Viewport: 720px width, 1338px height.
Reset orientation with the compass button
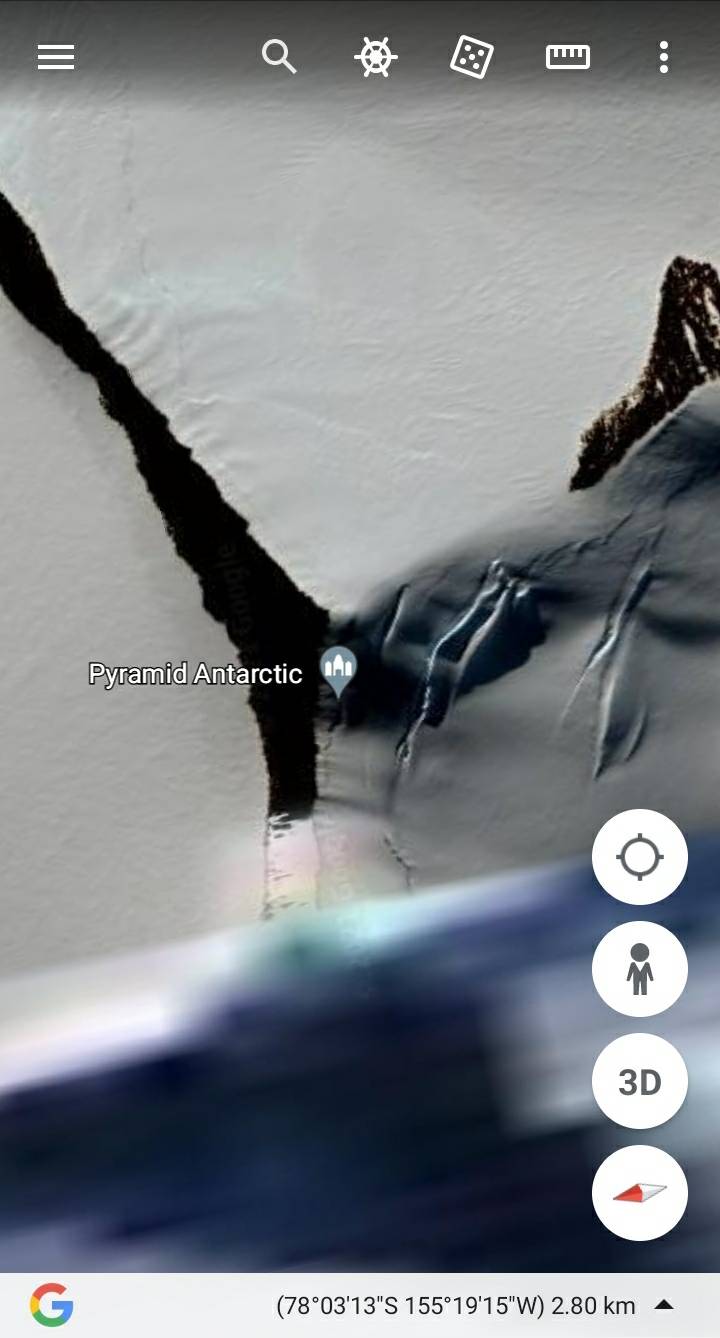640,1193
